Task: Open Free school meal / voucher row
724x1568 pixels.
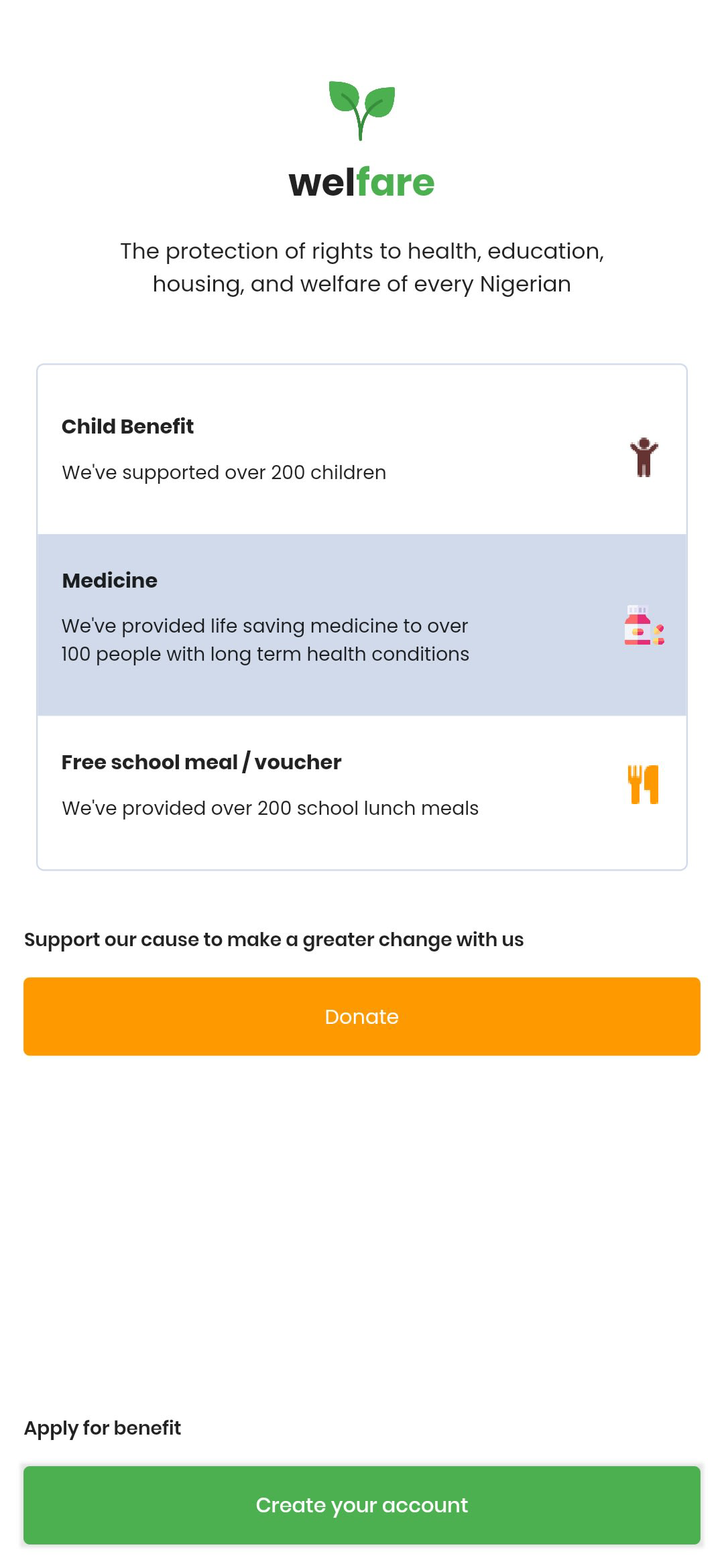Action: pos(362,785)
